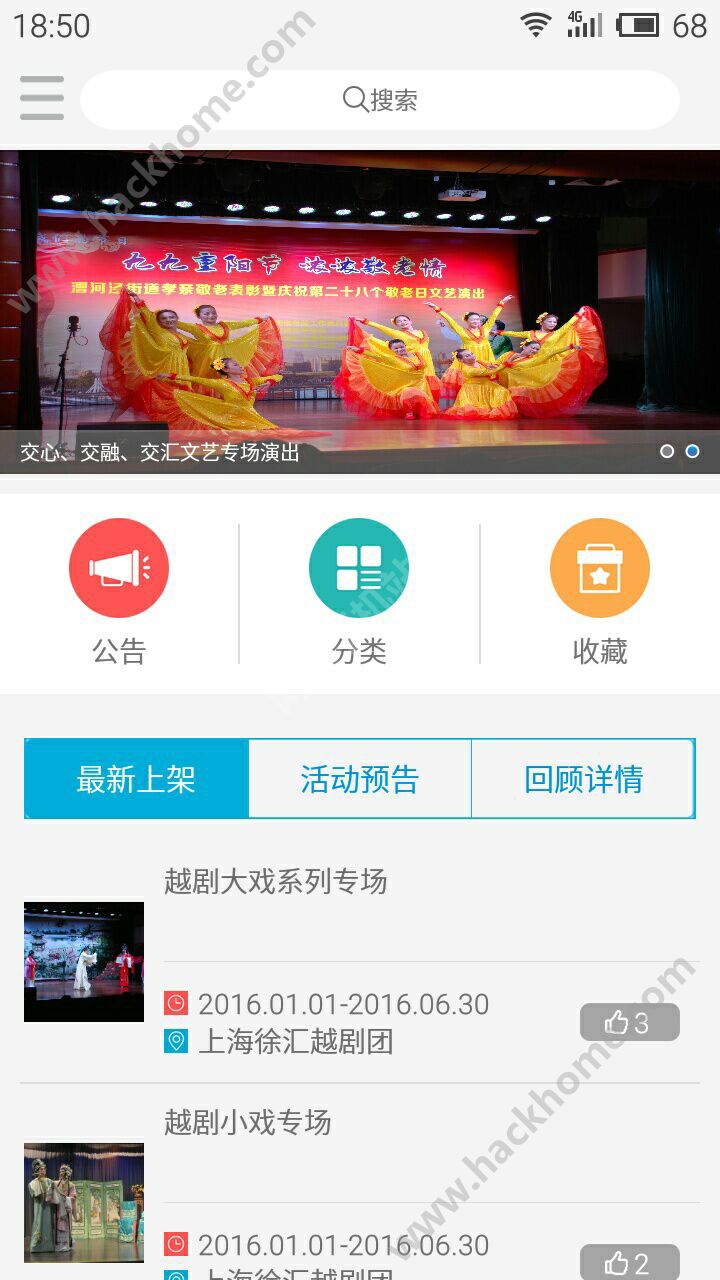
Task: Tap the 搜索 search box
Action: pyautogui.click(x=380, y=100)
